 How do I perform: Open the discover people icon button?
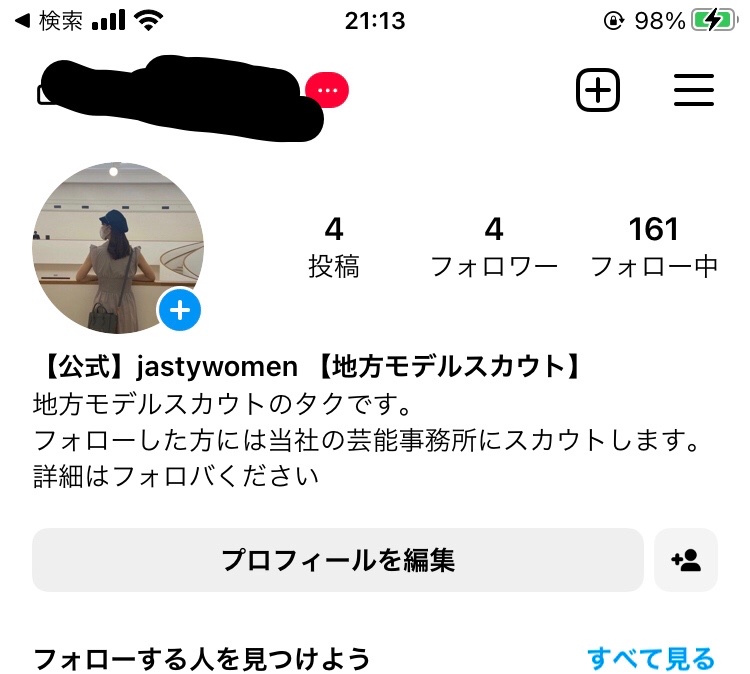pos(686,560)
